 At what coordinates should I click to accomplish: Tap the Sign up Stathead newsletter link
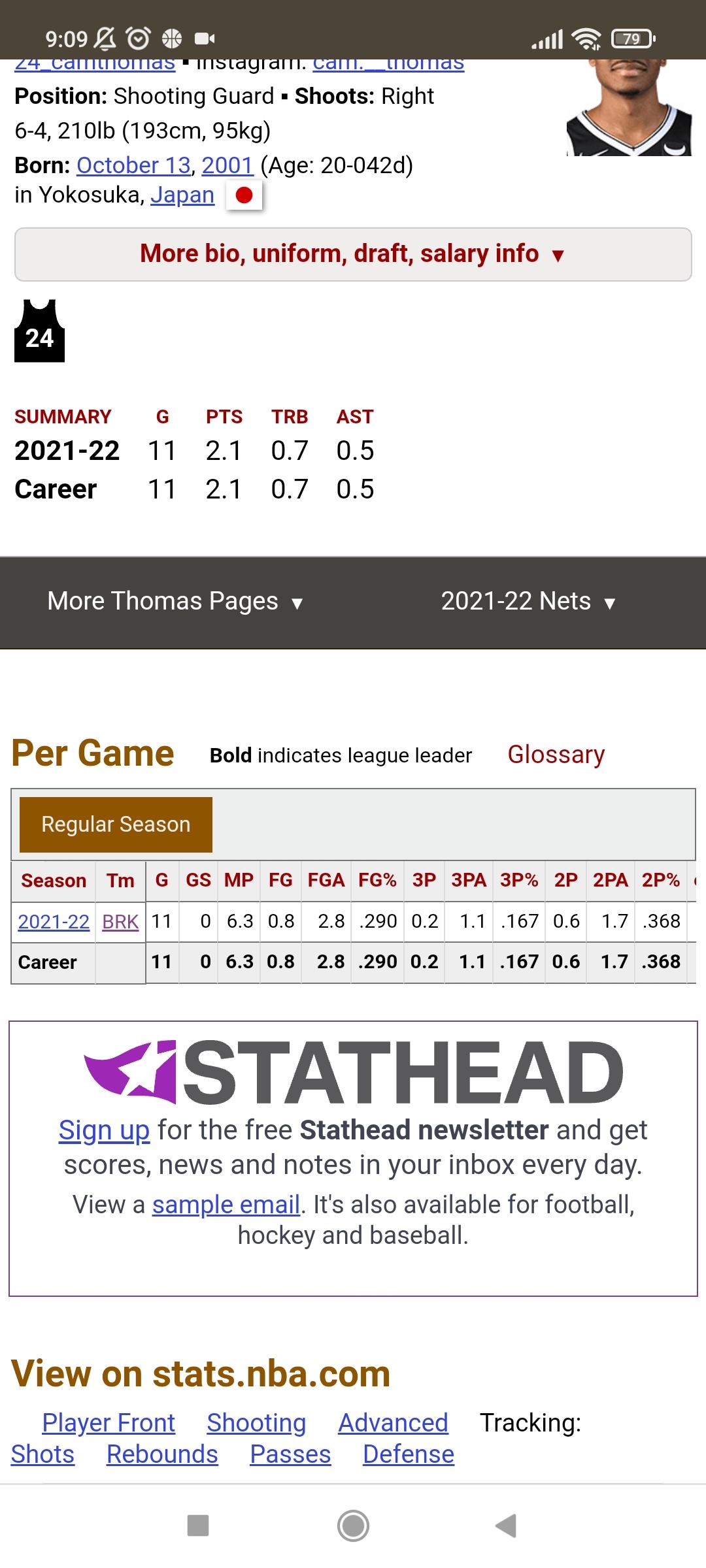(105, 1130)
